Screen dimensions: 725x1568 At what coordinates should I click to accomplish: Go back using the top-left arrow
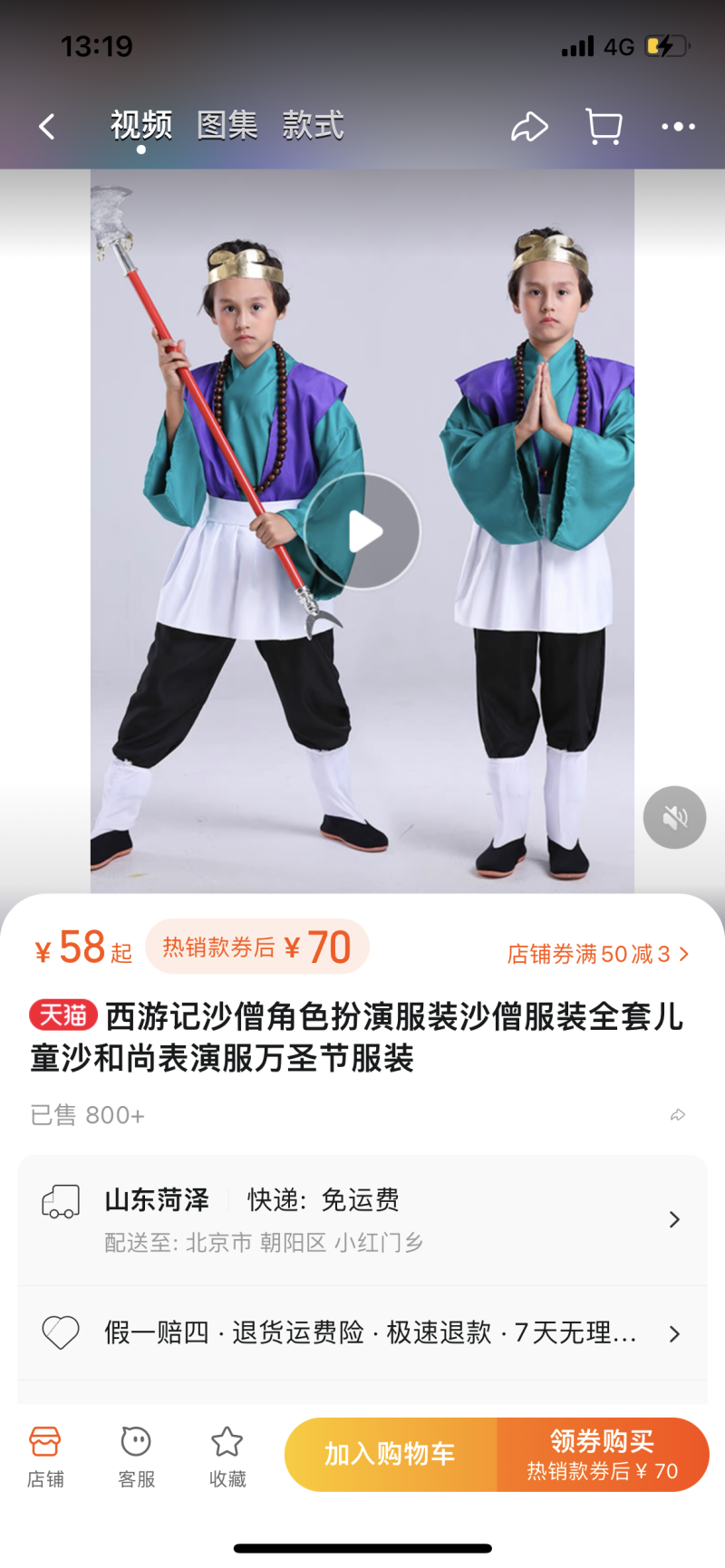(47, 127)
